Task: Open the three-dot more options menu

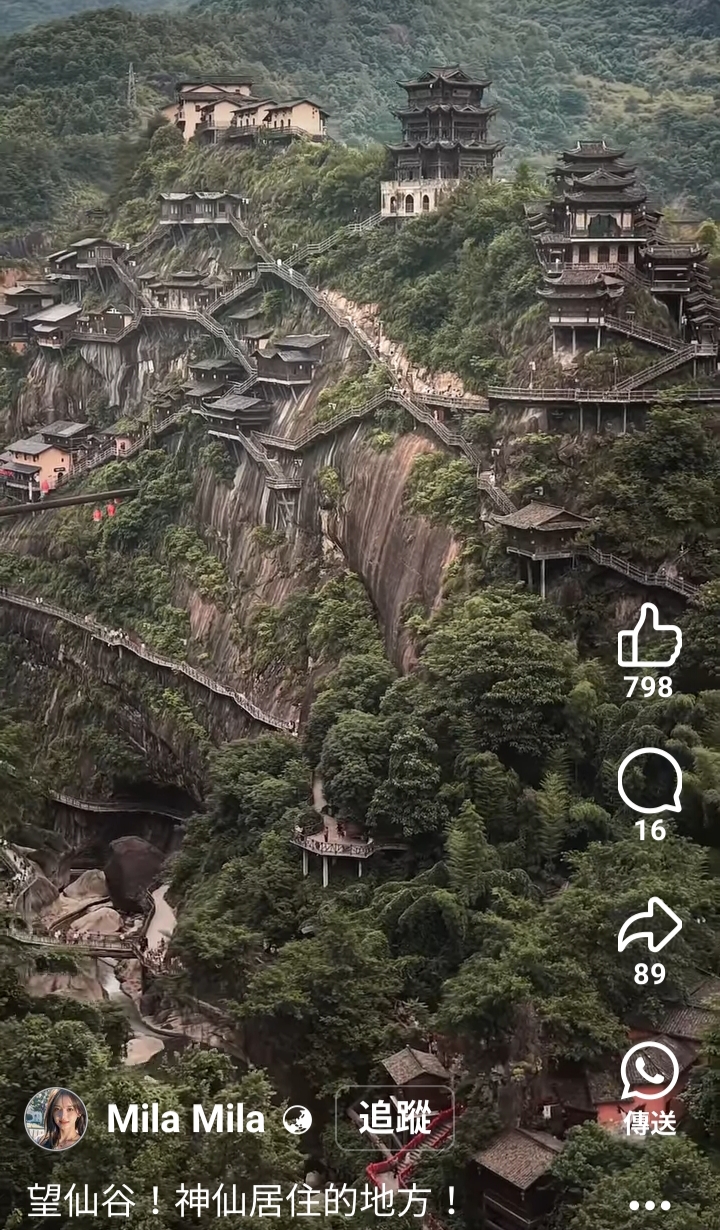Action: [x=649, y=1206]
